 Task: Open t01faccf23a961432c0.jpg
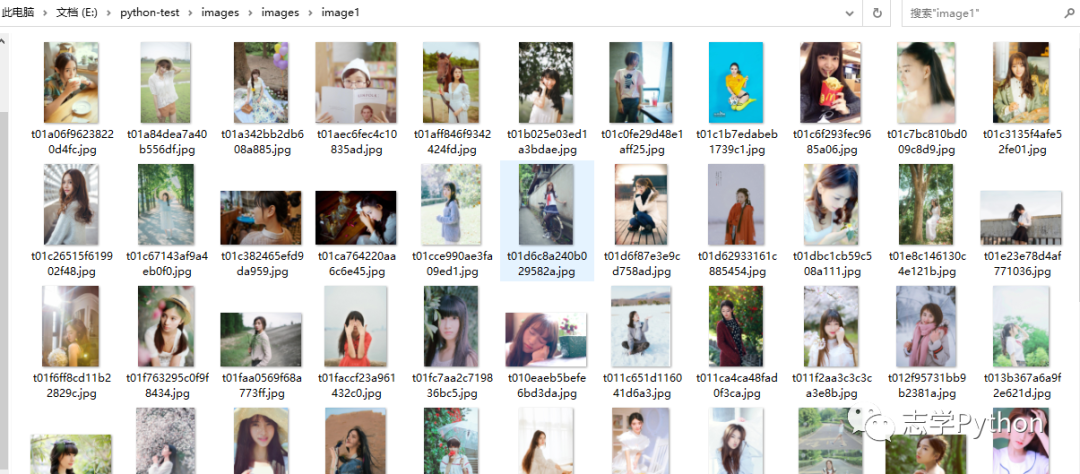click(356, 327)
